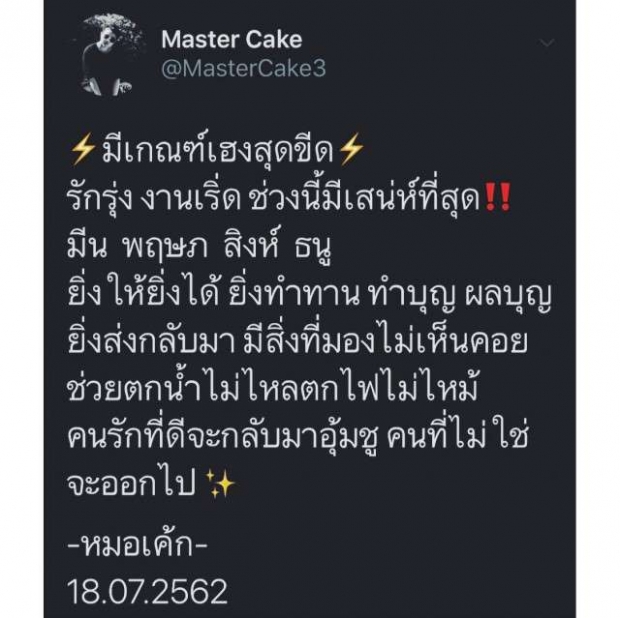
Task: Open Master Cake's profile picture
Action: [x=112, y=56]
